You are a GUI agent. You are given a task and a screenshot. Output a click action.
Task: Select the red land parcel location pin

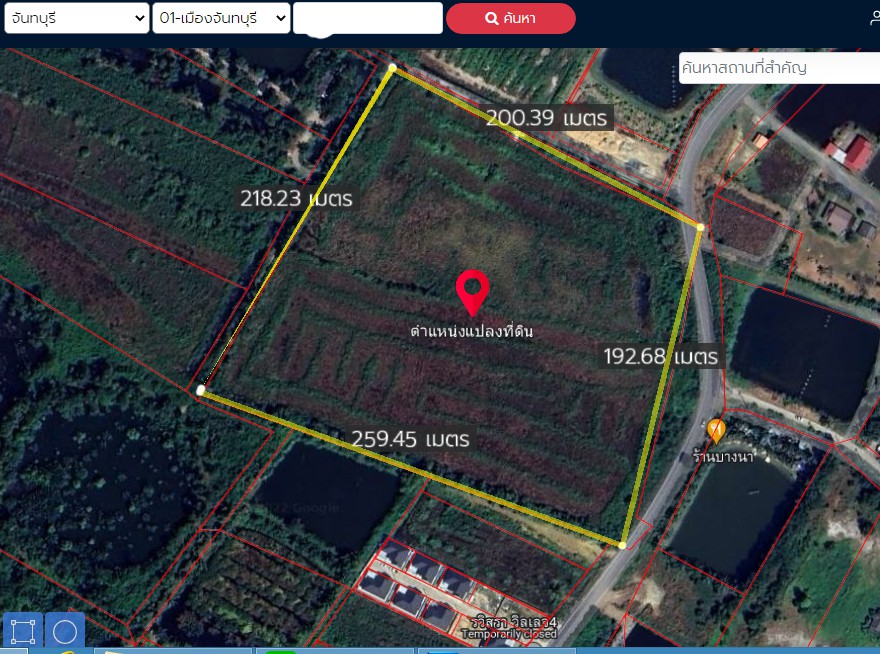pos(471,291)
